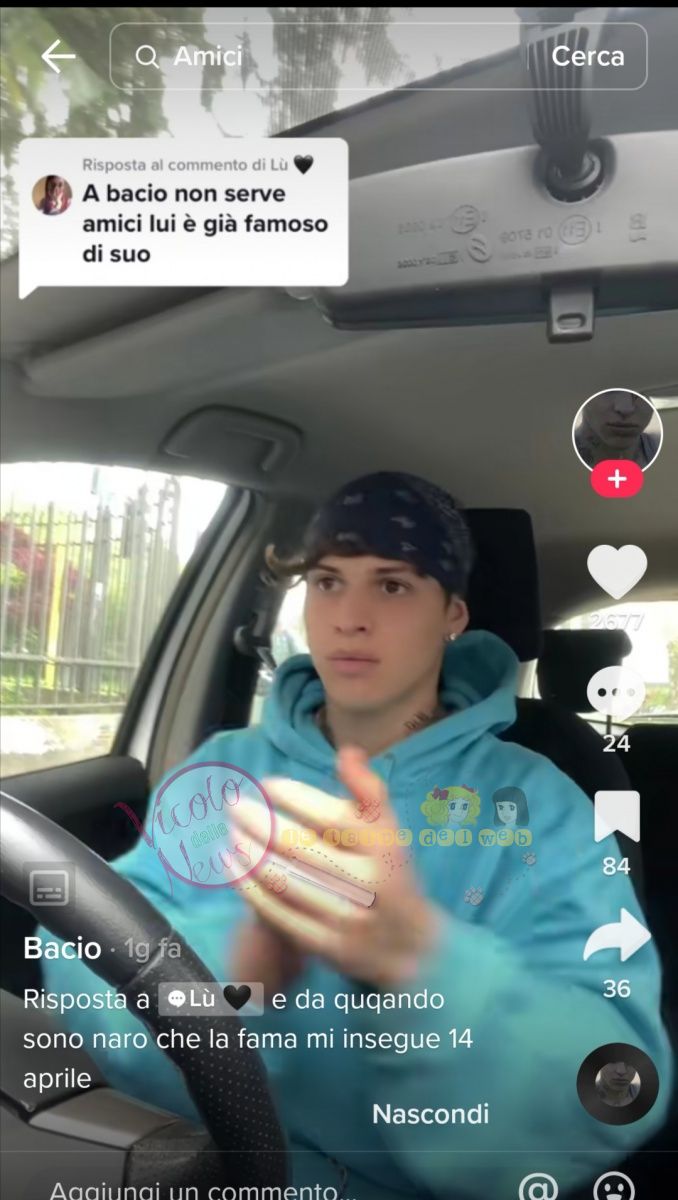
Task: Follow the creator with the plus badge
Action: pos(617,480)
